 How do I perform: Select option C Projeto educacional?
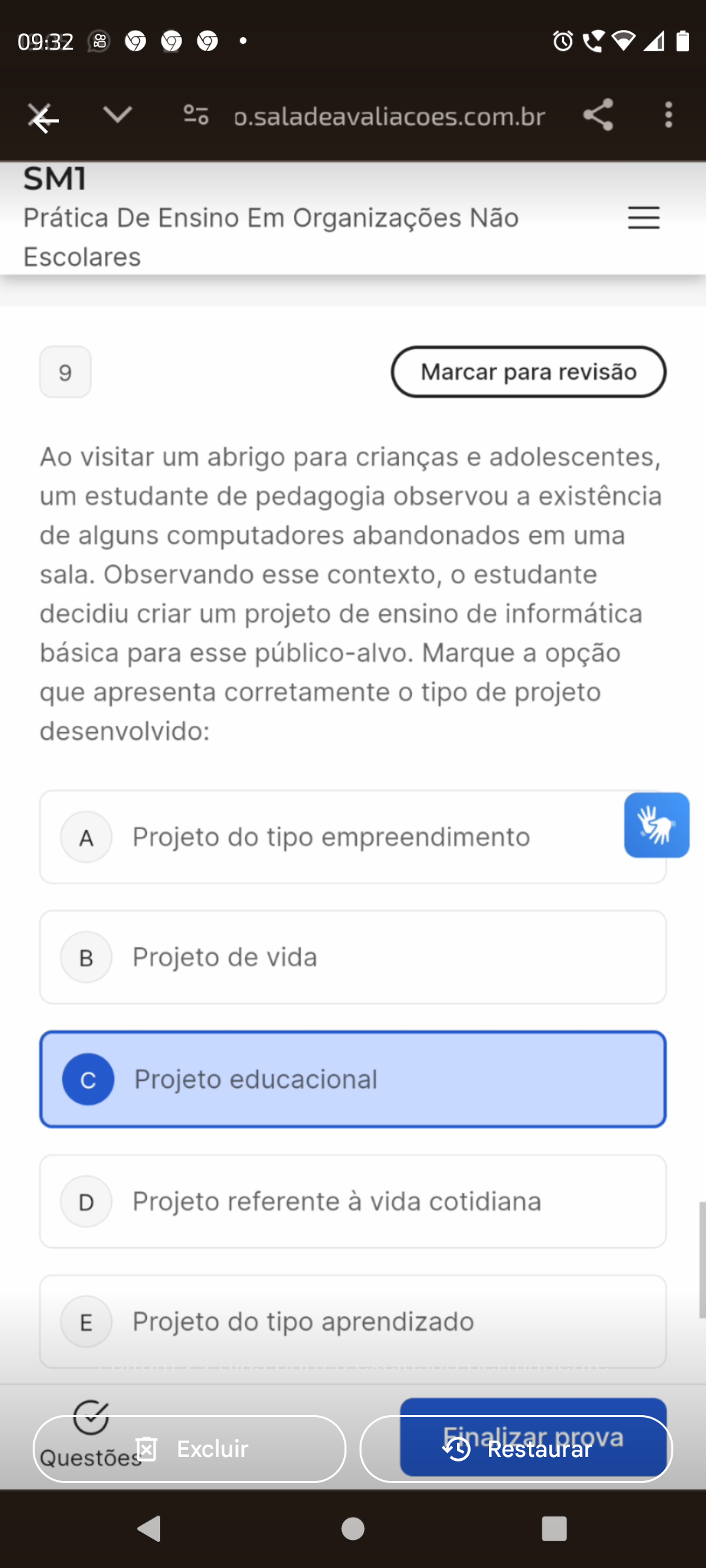click(353, 1079)
